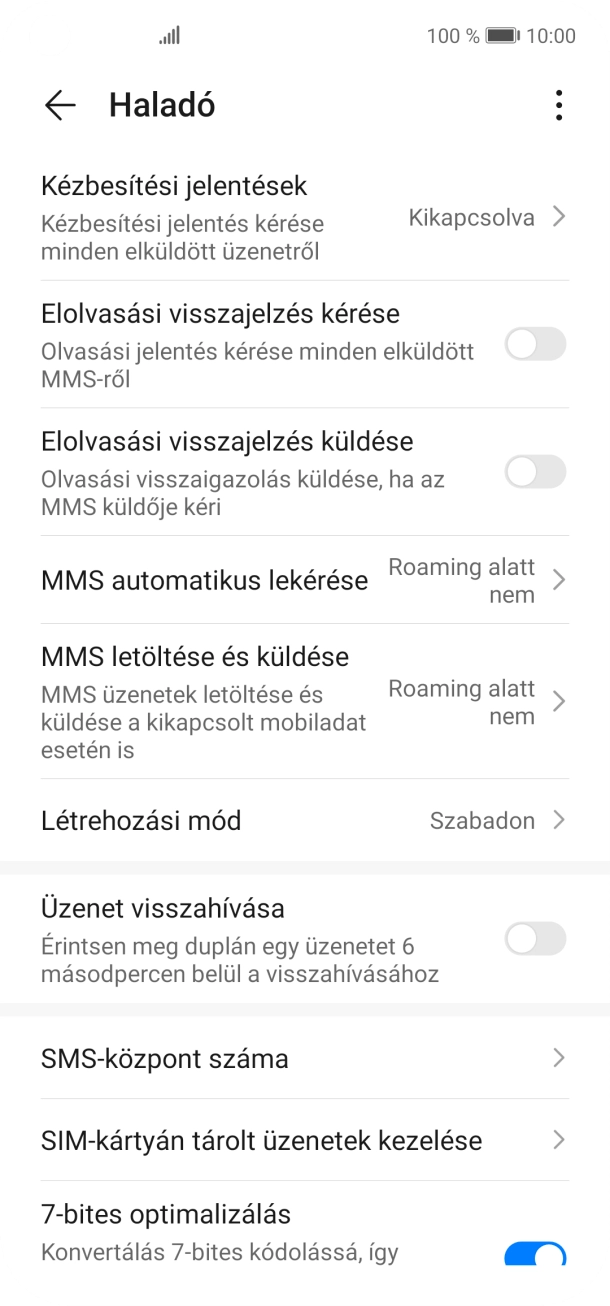Open Kézbesítési jelentések settings
The width and height of the screenshot is (610, 1306).
click(x=304, y=217)
